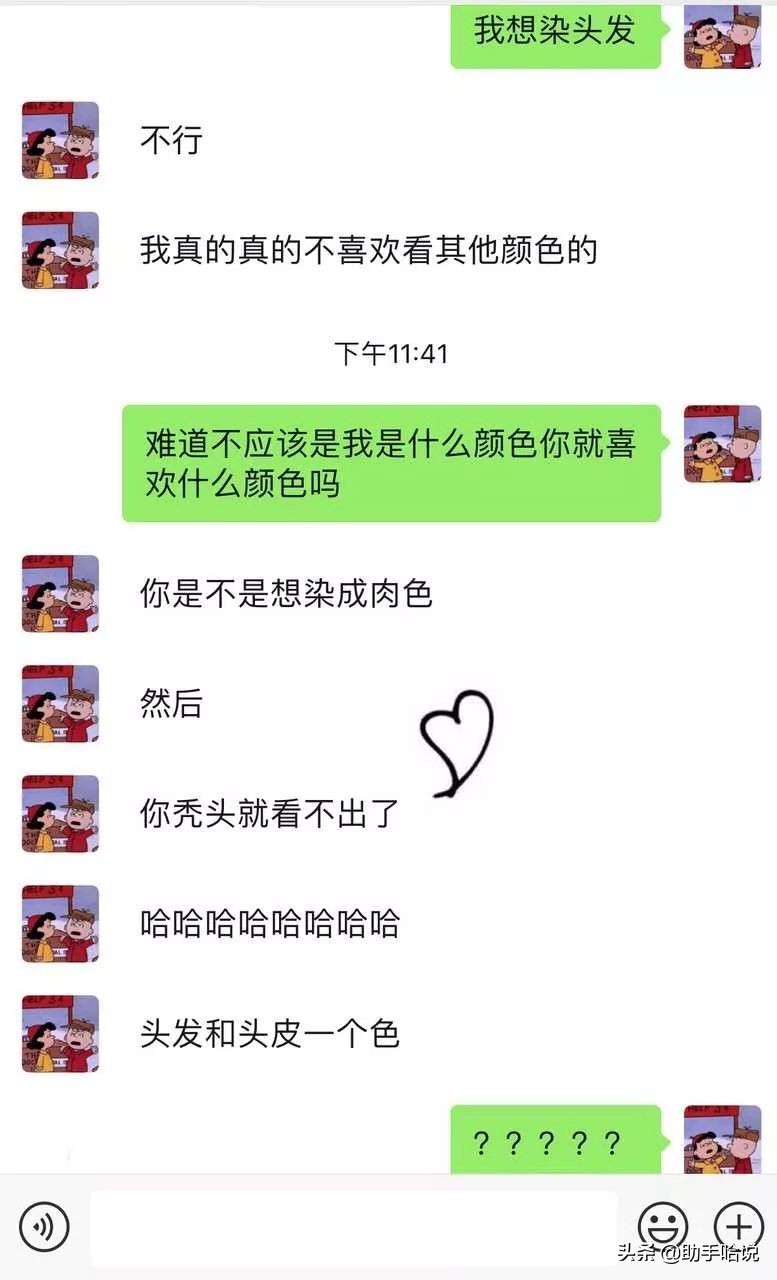Focus the message text field
Viewport: 777px width, 1280px height.
[x=353, y=1226]
